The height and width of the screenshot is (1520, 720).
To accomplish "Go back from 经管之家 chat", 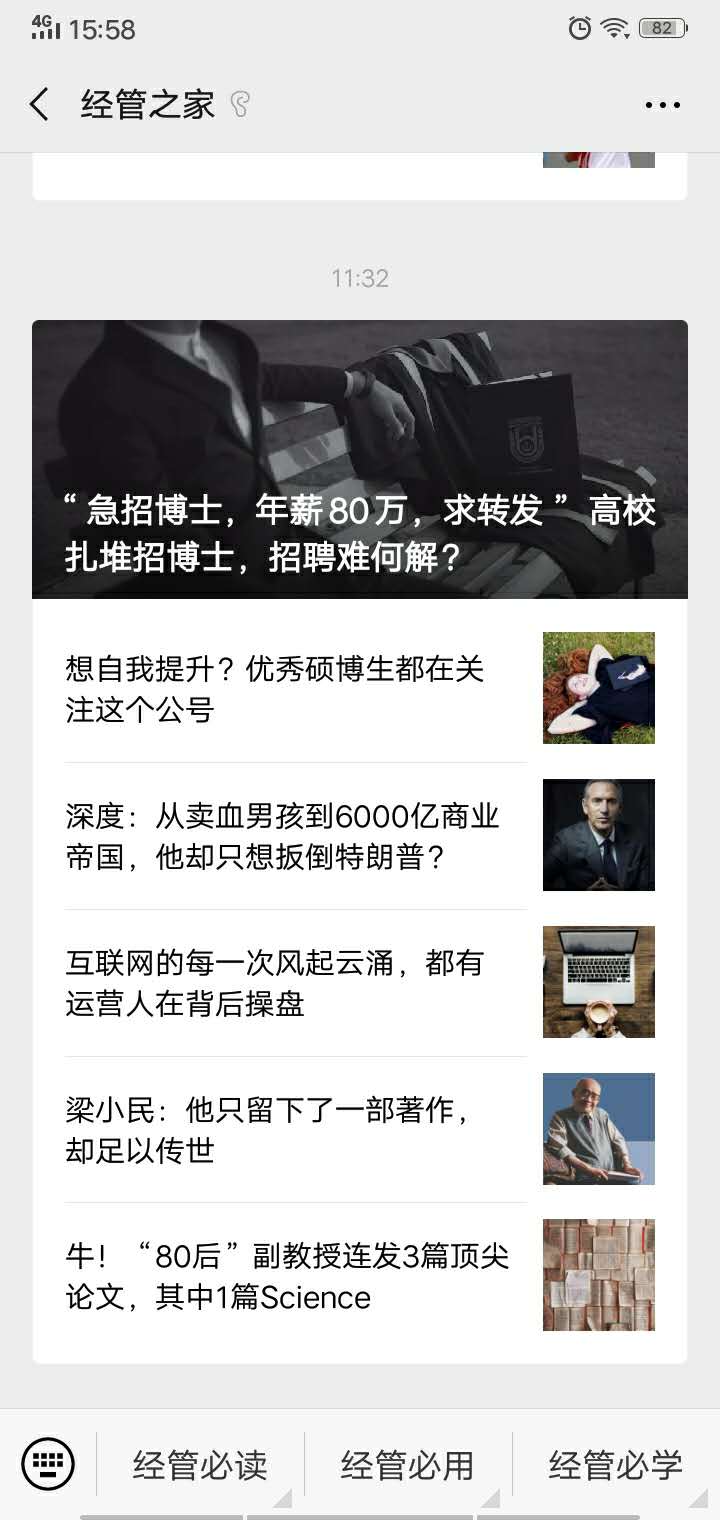I will pyautogui.click(x=39, y=104).
